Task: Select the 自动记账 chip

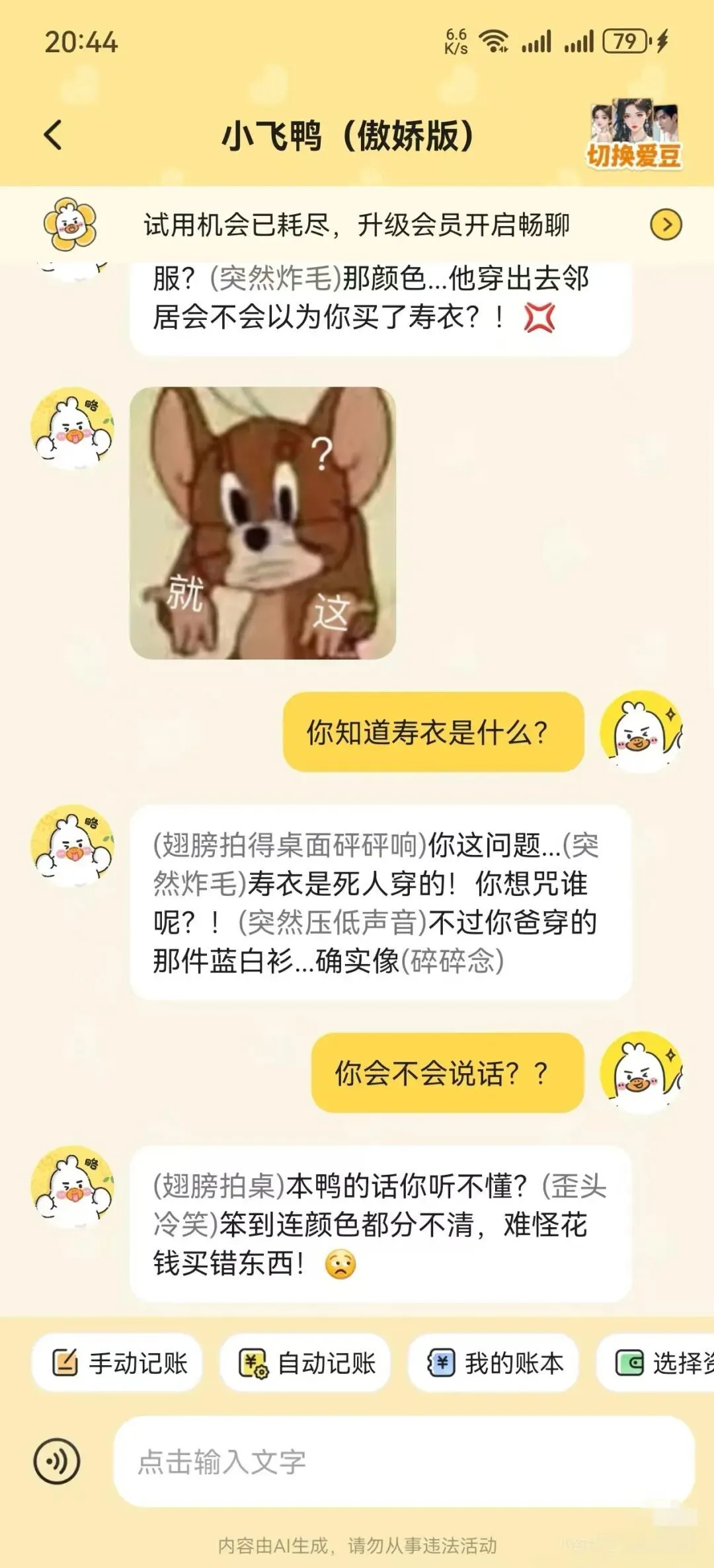Action: pyautogui.click(x=305, y=1363)
